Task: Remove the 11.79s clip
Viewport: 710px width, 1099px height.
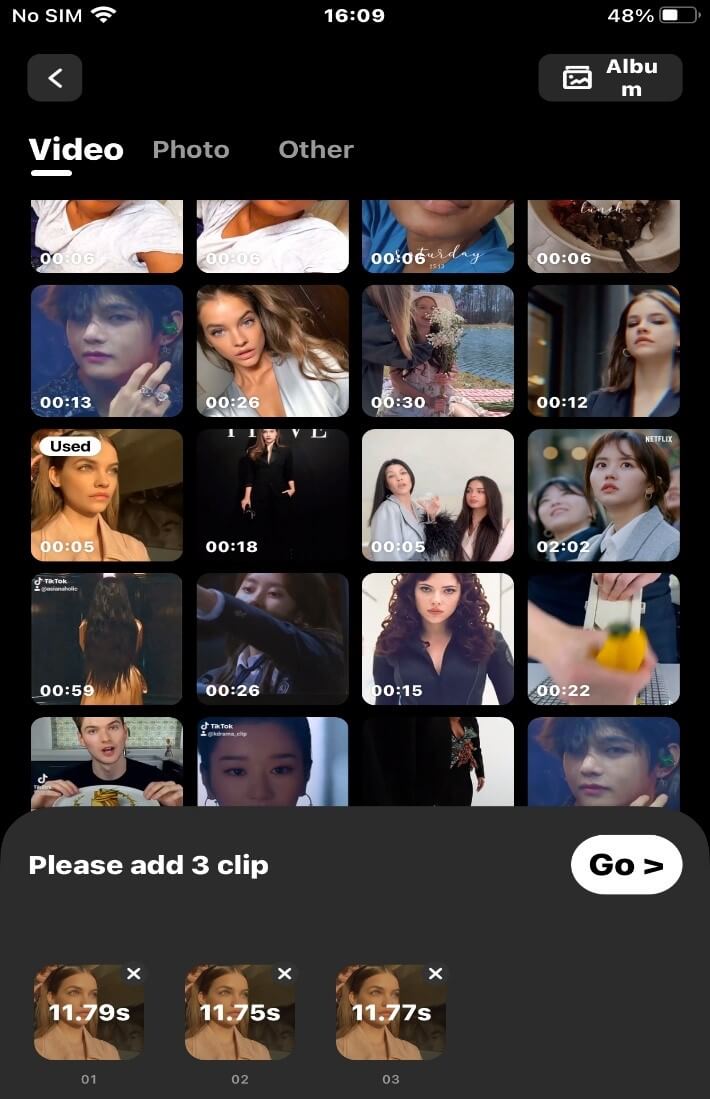Action: point(134,973)
